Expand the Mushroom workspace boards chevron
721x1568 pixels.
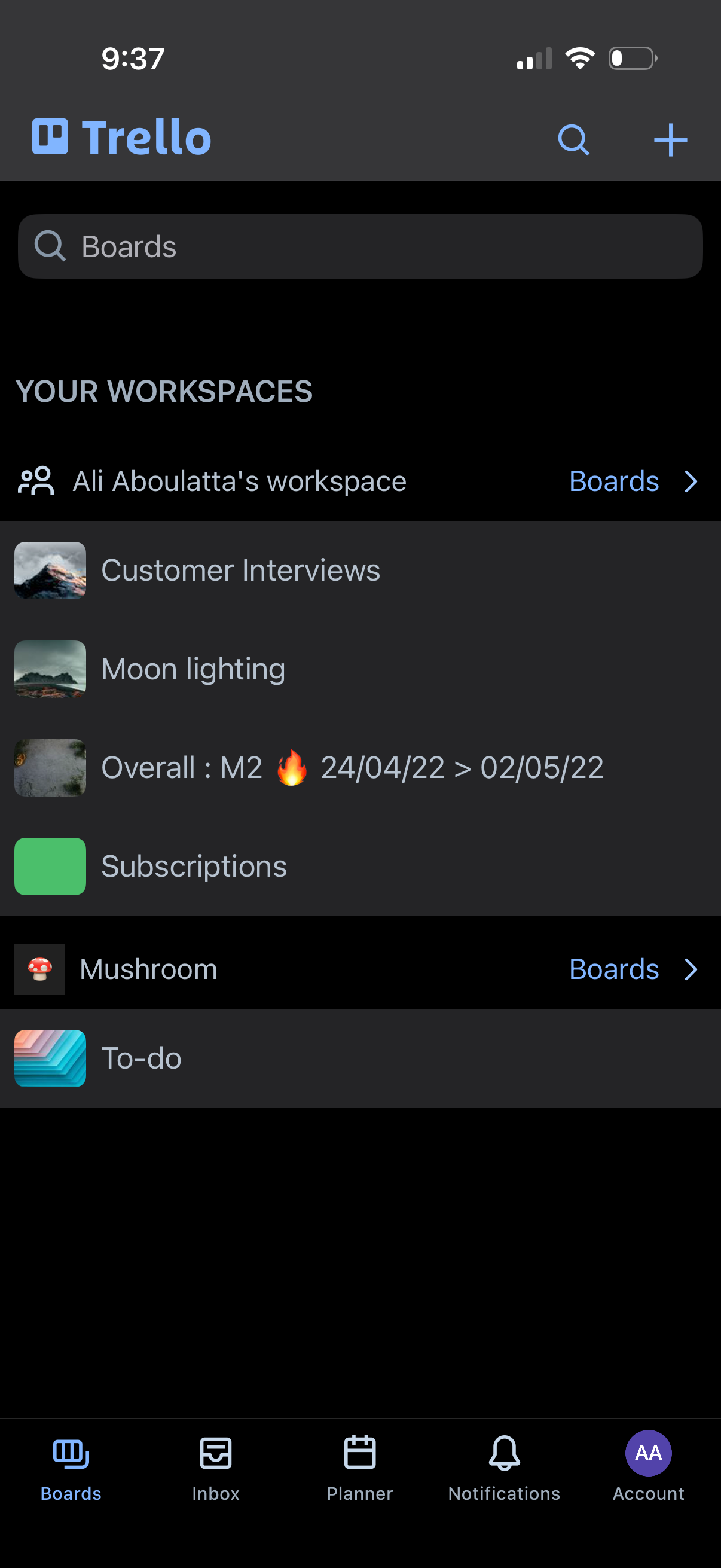[x=691, y=969]
